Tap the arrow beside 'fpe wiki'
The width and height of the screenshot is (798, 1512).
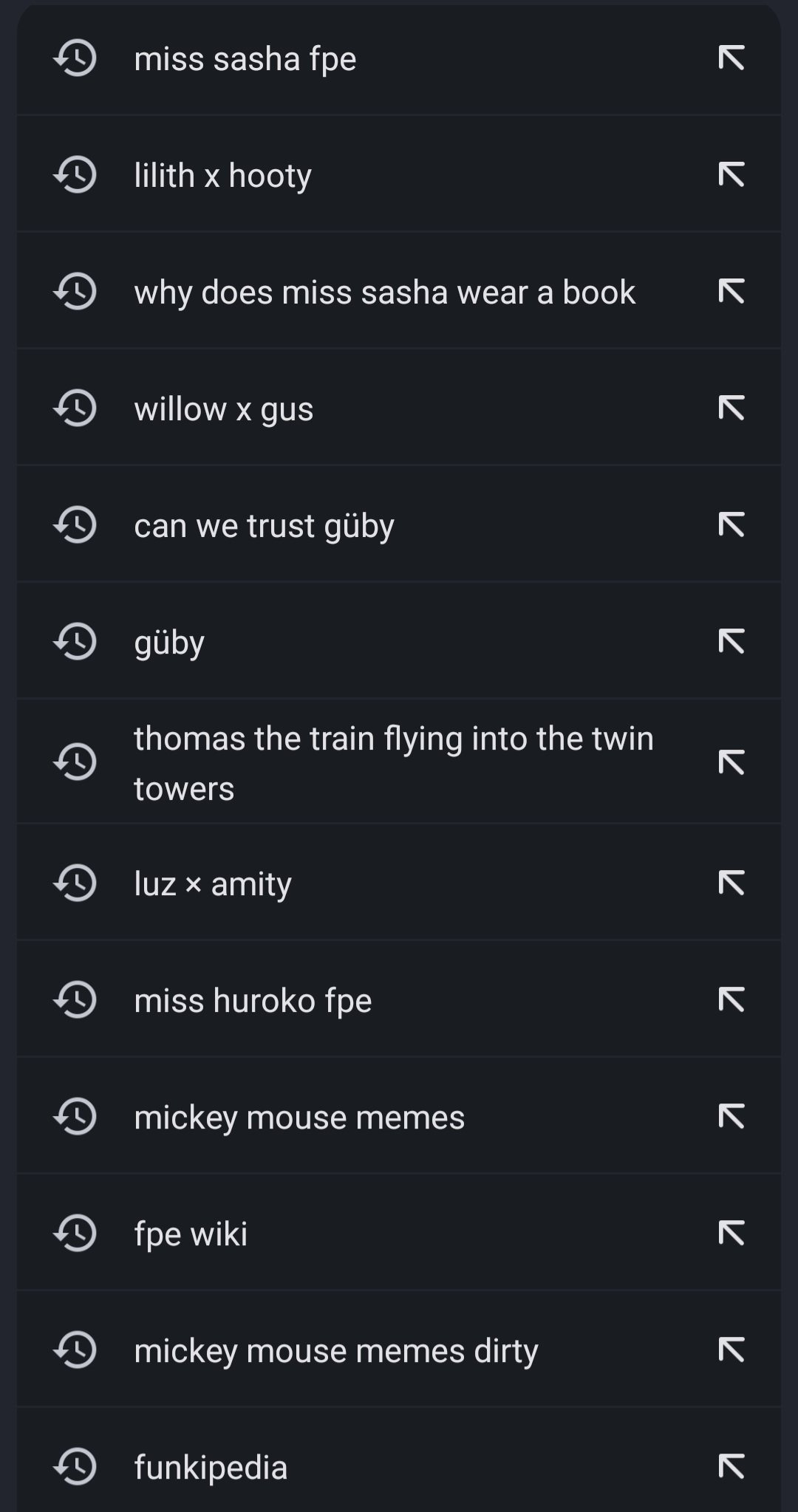click(731, 1234)
